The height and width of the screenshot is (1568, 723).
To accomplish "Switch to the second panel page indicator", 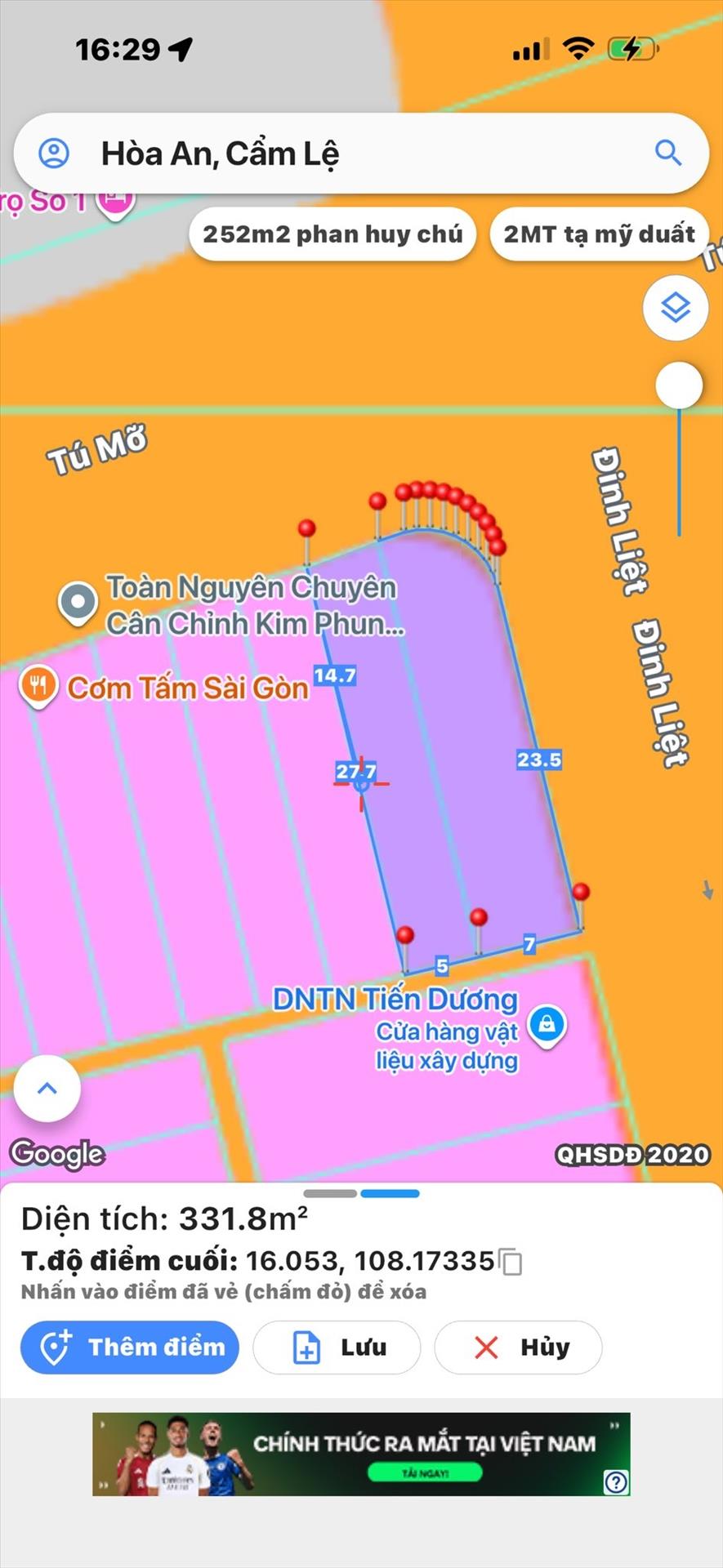I will pos(390,1193).
